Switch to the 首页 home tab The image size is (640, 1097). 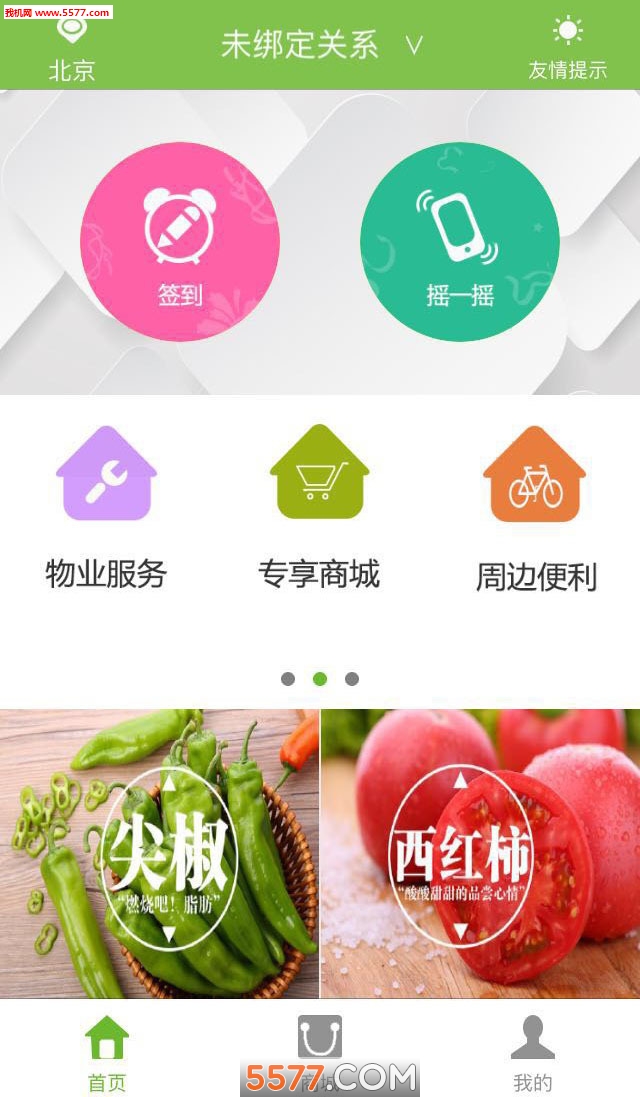(107, 1052)
